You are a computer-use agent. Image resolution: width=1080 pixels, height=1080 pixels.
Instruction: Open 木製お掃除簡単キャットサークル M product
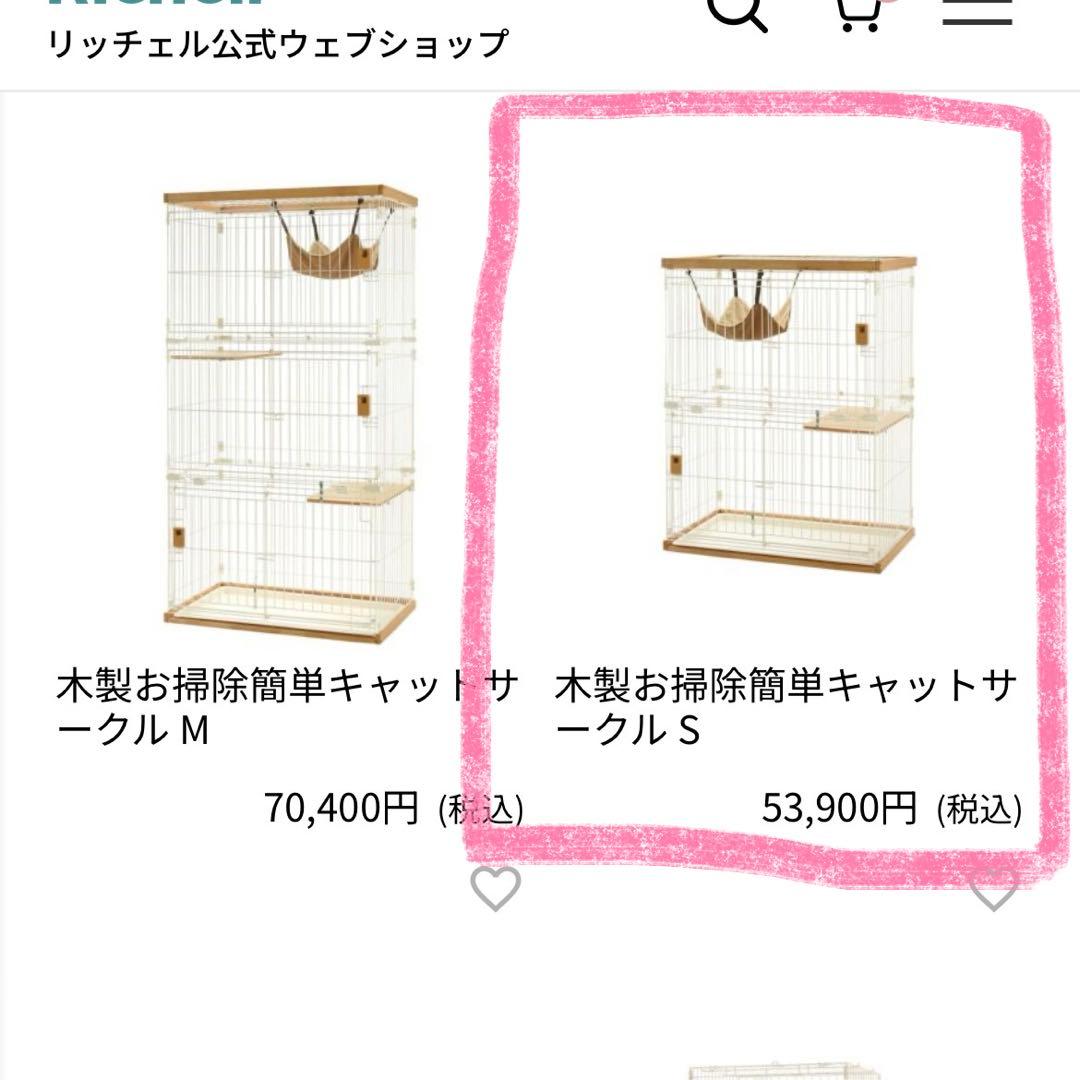(x=288, y=412)
